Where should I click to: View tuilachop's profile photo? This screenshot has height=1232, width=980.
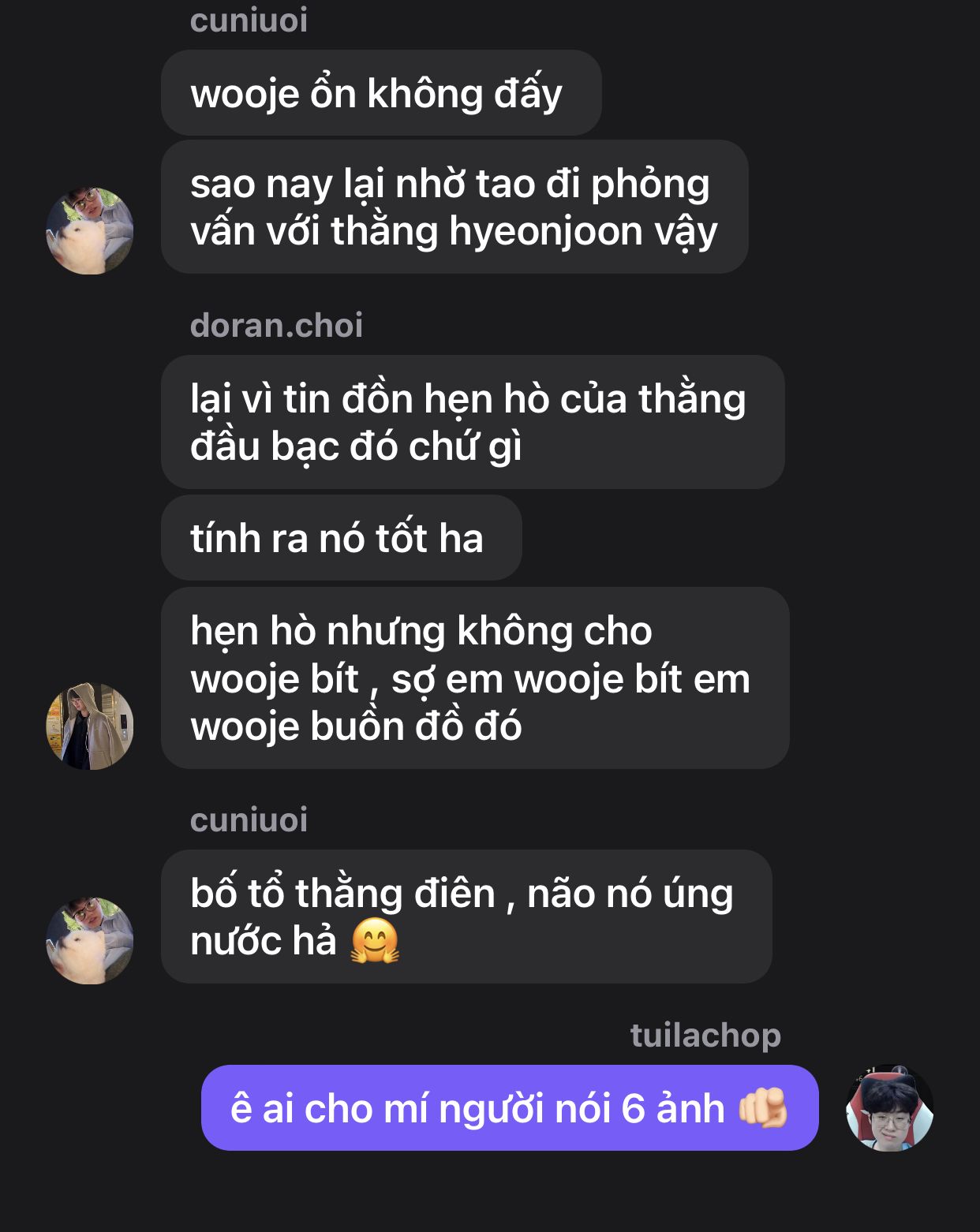tap(889, 1108)
